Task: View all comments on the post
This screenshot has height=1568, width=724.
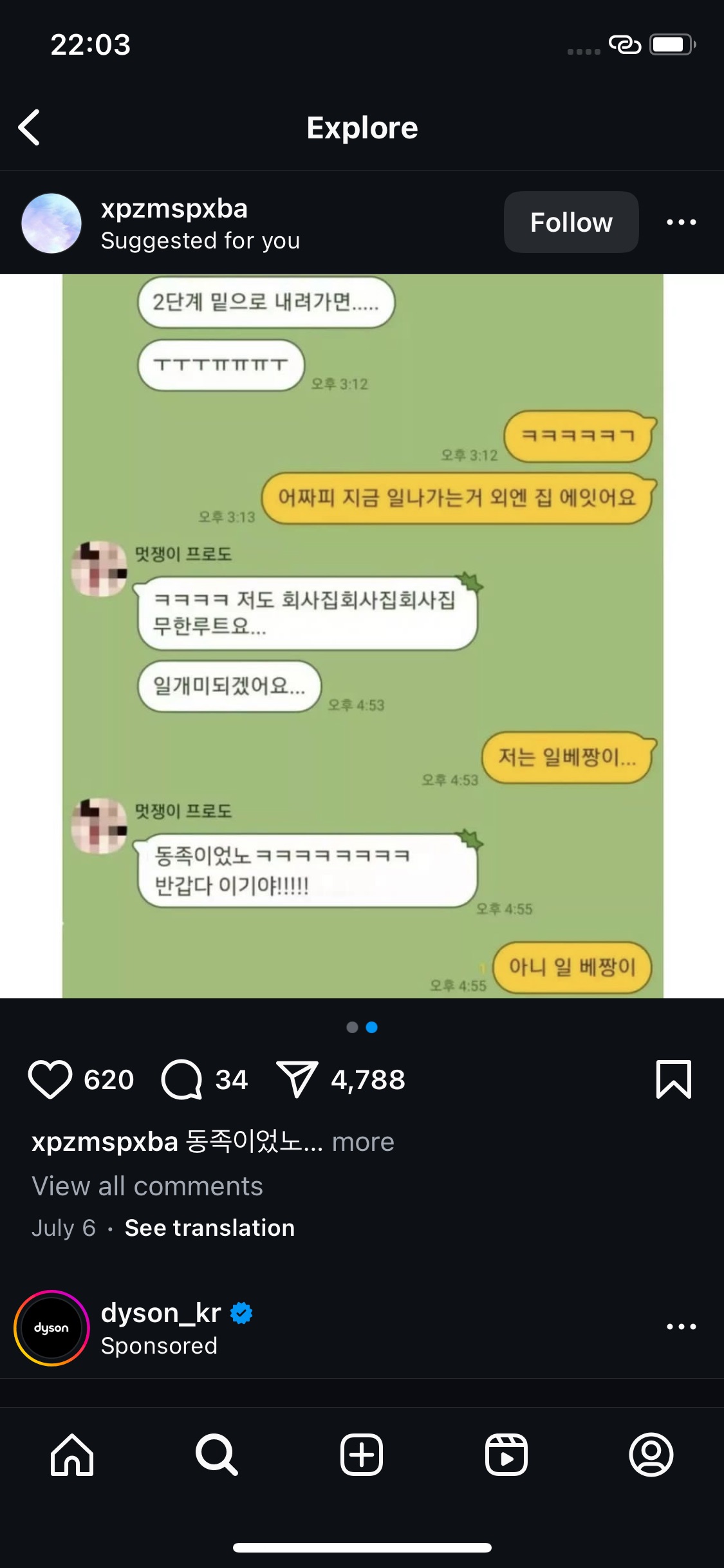Action: (x=147, y=1186)
